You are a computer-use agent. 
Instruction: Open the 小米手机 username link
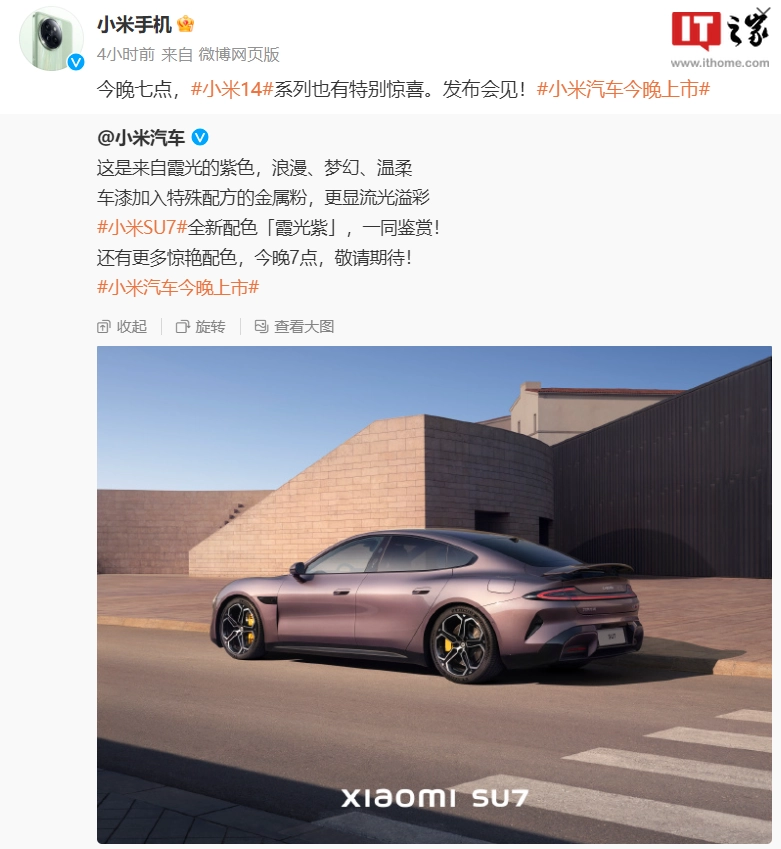point(134,24)
